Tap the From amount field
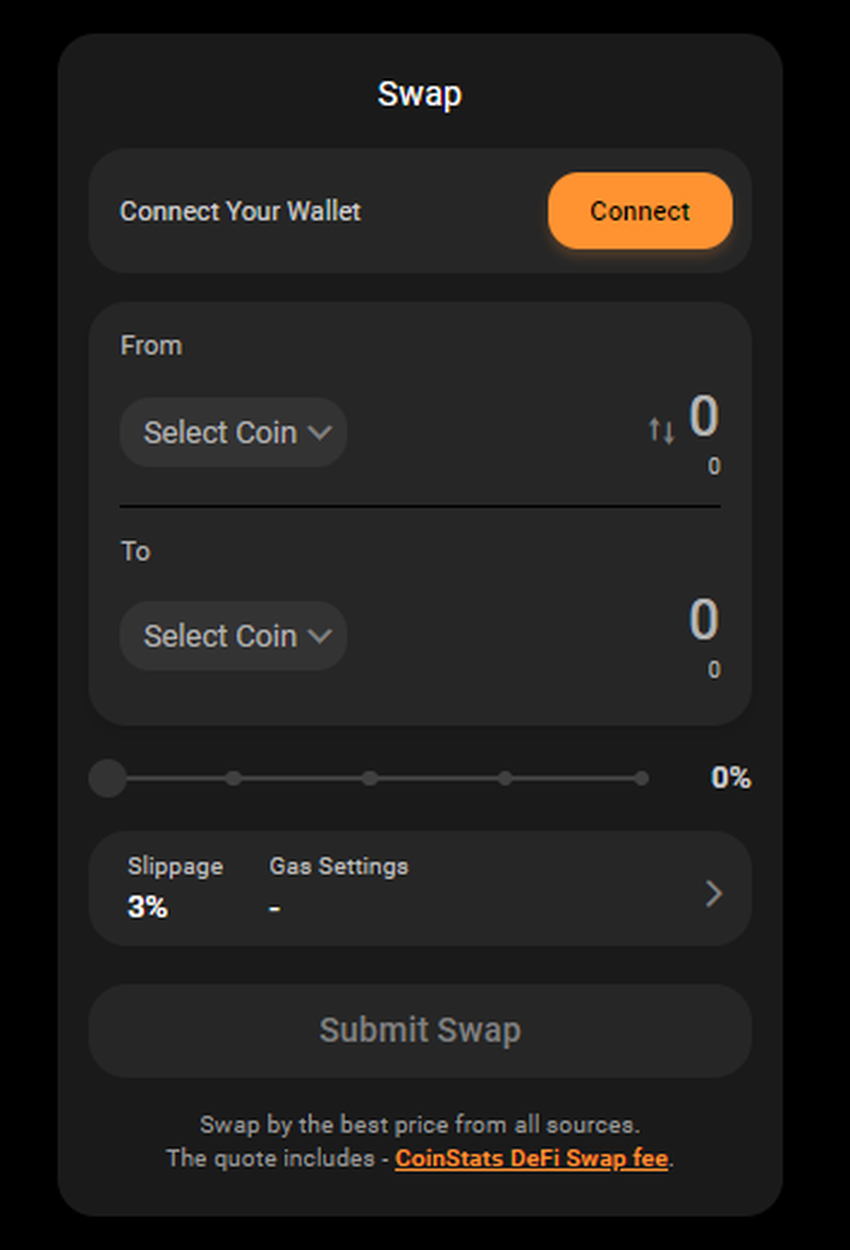Image resolution: width=850 pixels, height=1250 pixels. (x=703, y=417)
